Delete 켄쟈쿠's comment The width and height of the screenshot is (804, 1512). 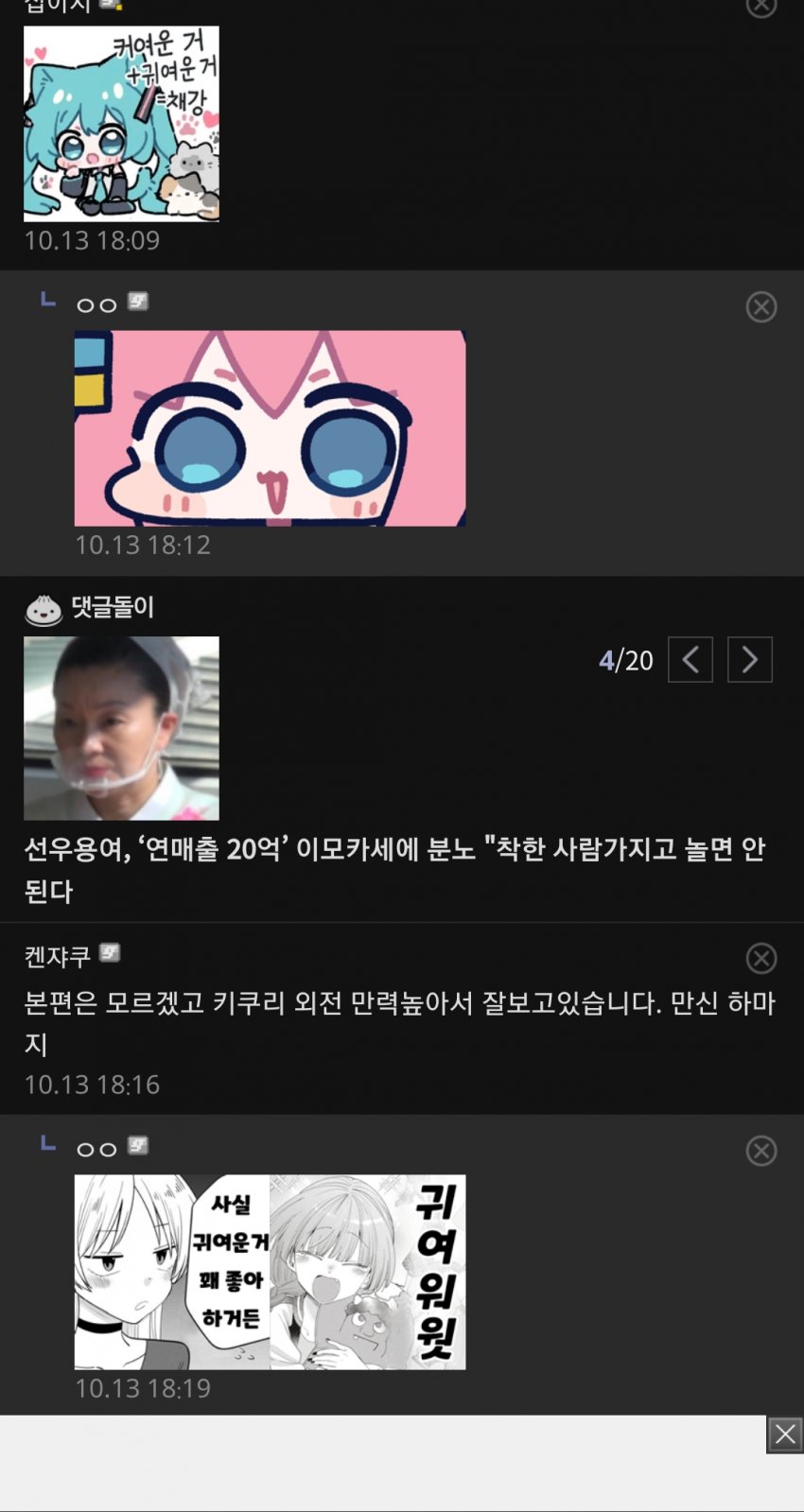(760, 958)
